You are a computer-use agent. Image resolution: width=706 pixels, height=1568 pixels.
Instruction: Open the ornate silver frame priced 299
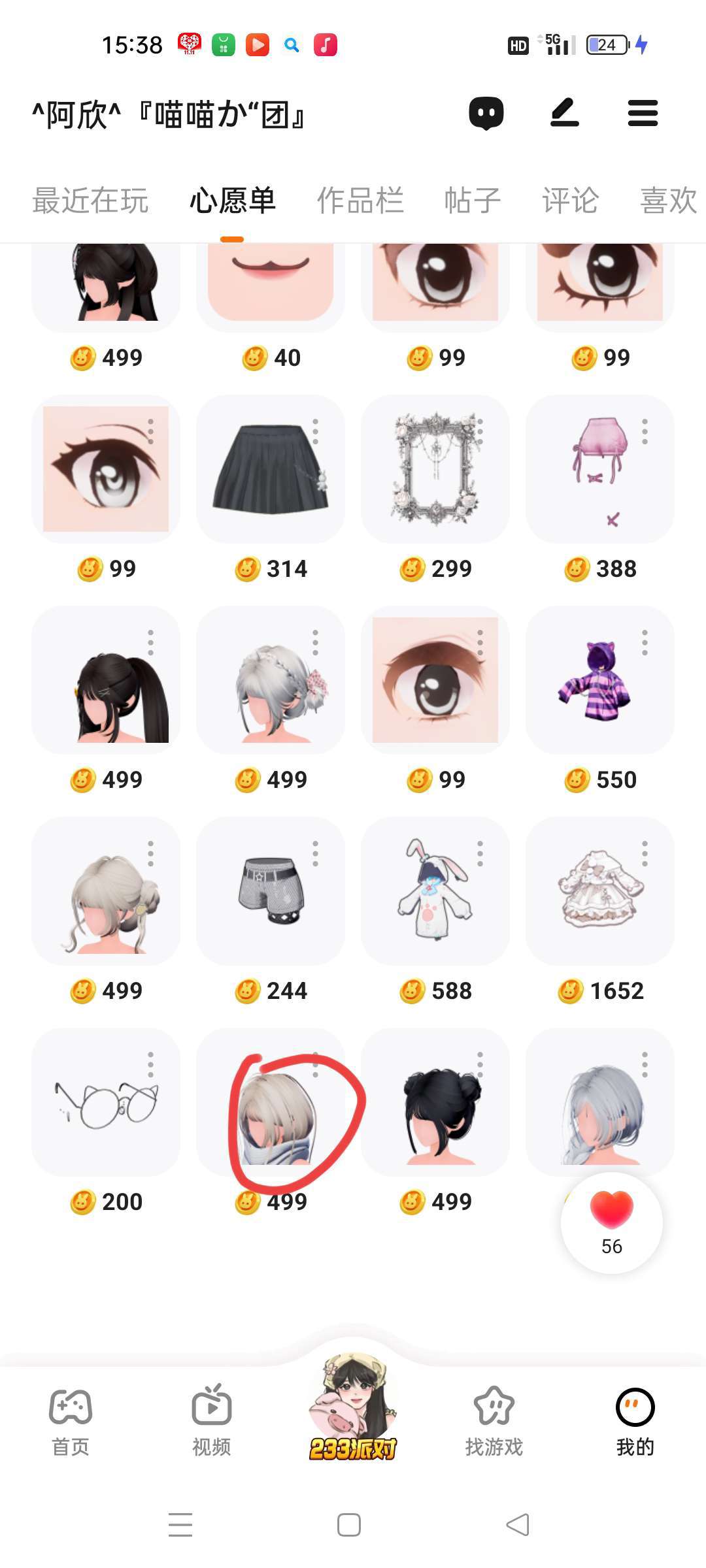(x=435, y=469)
